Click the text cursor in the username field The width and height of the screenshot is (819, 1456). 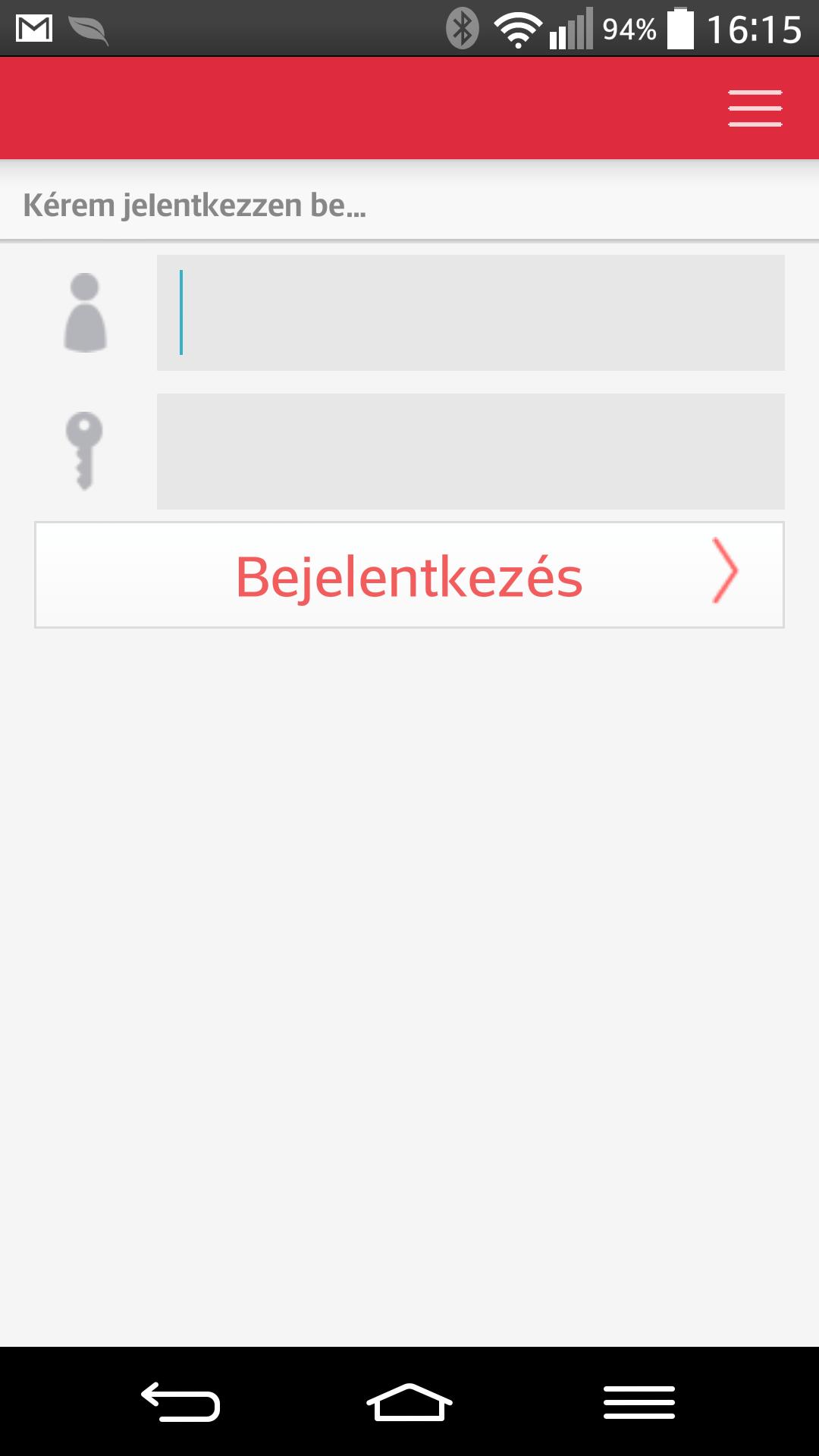click(182, 311)
